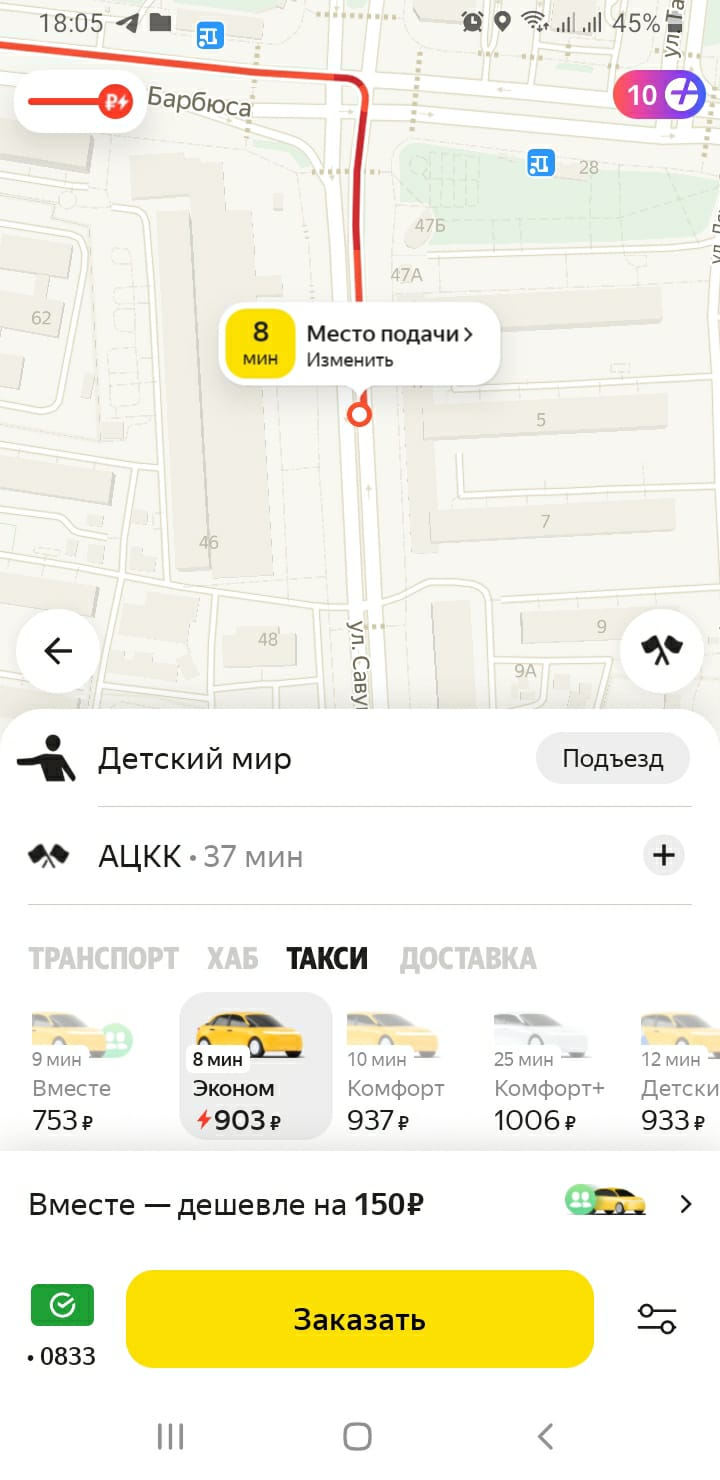Select the Такси tab

pos(327,958)
